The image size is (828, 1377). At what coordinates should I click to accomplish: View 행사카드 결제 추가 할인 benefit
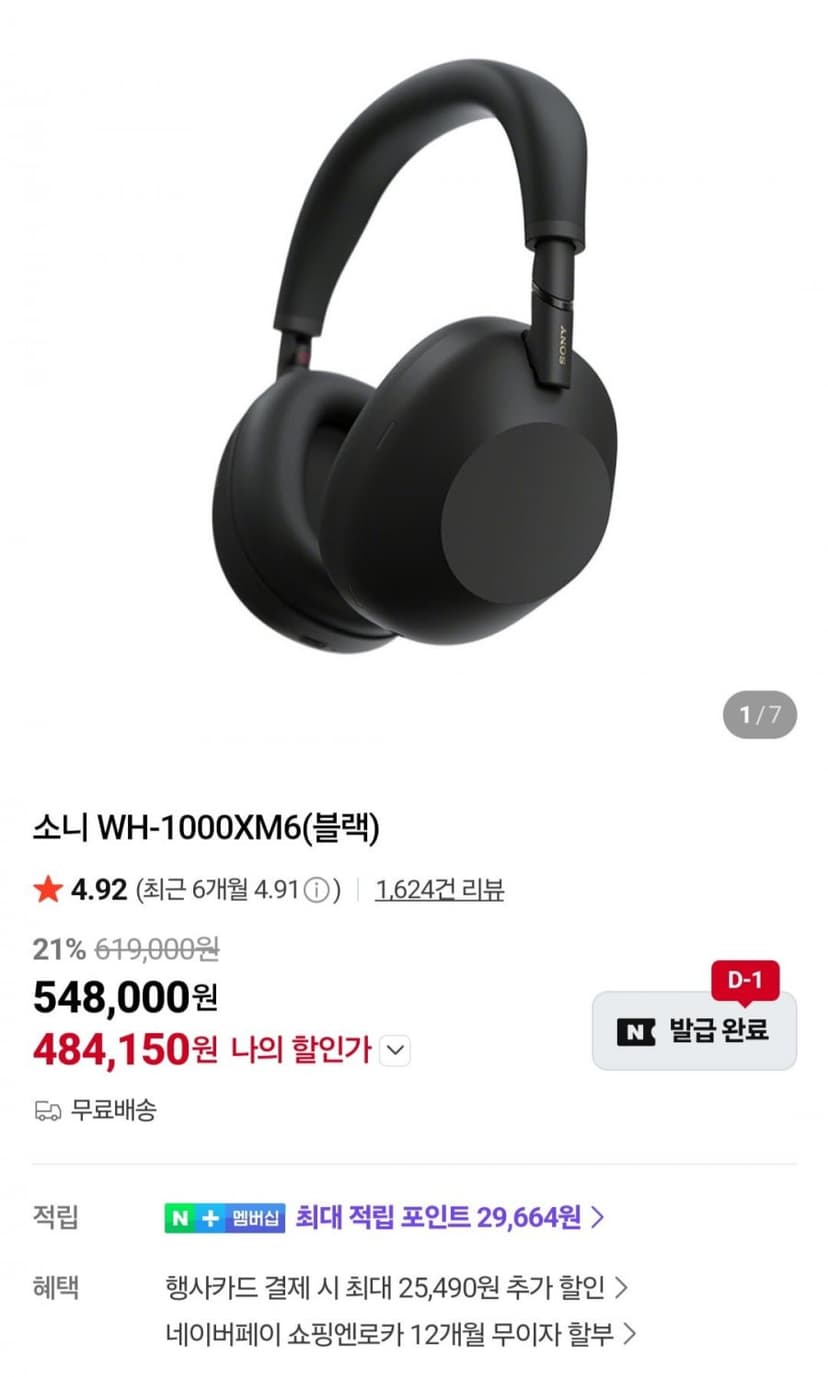click(397, 1288)
